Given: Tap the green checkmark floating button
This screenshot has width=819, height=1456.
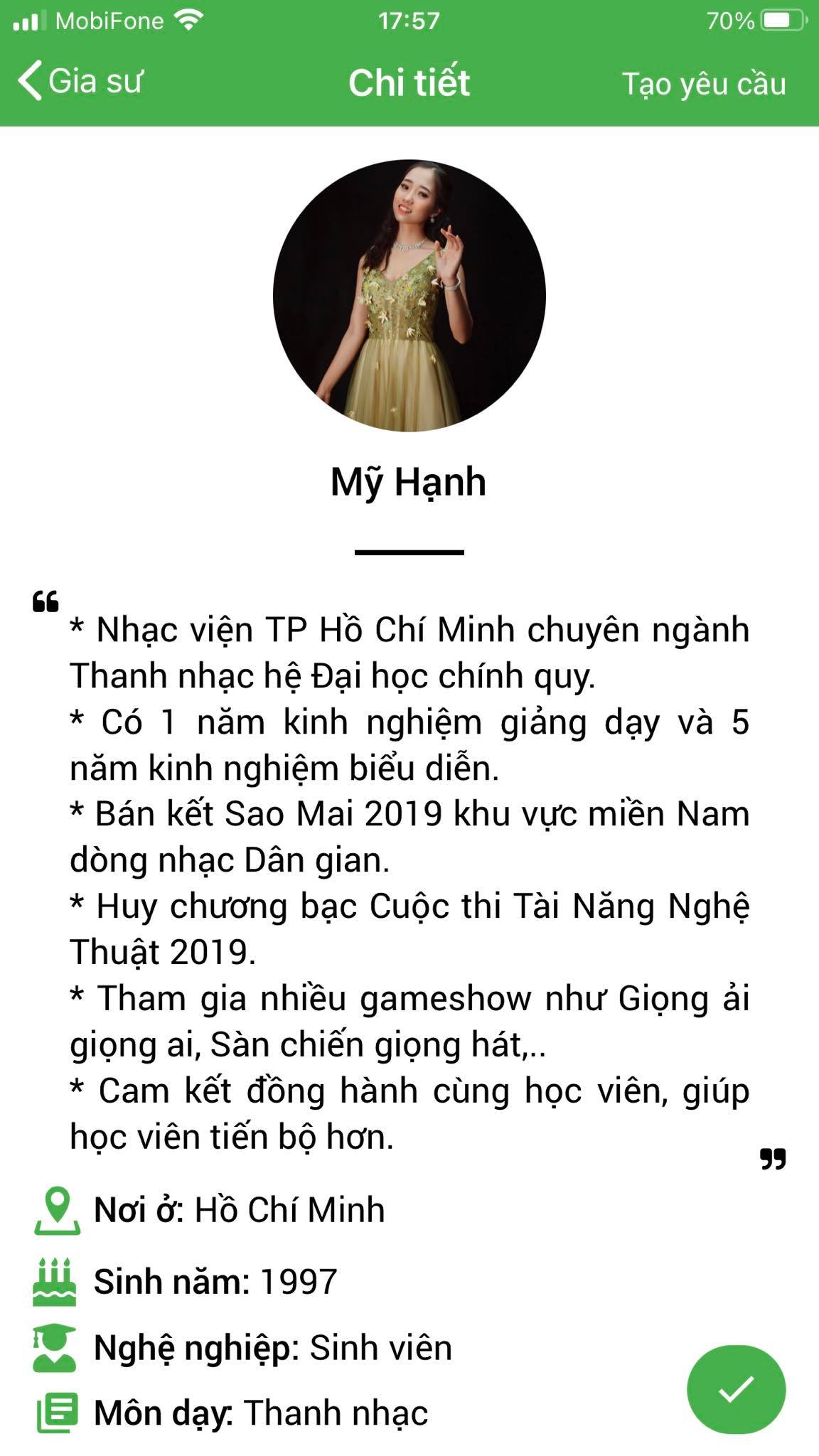Looking at the screenshot, I should click(x=736, y=1388).
